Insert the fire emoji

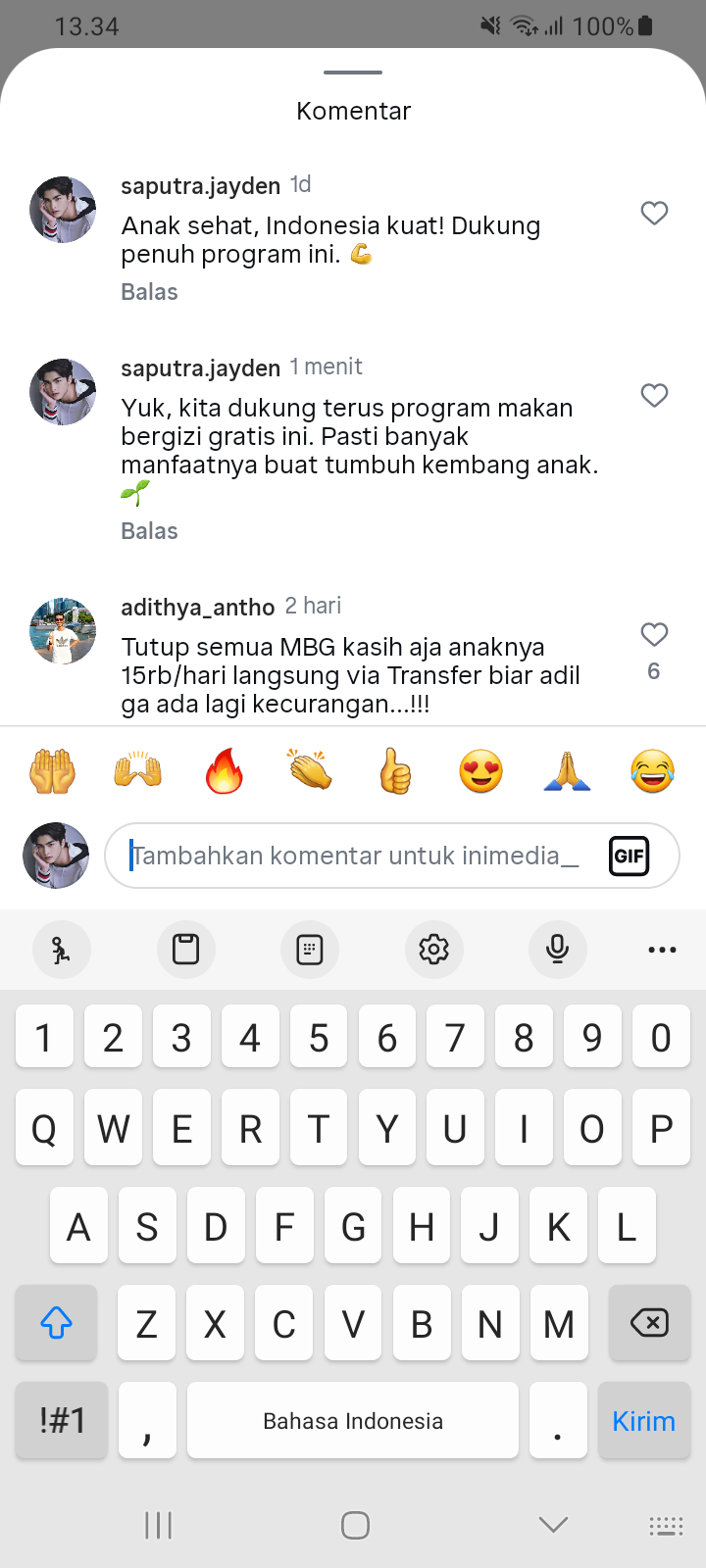coord(224,771)
